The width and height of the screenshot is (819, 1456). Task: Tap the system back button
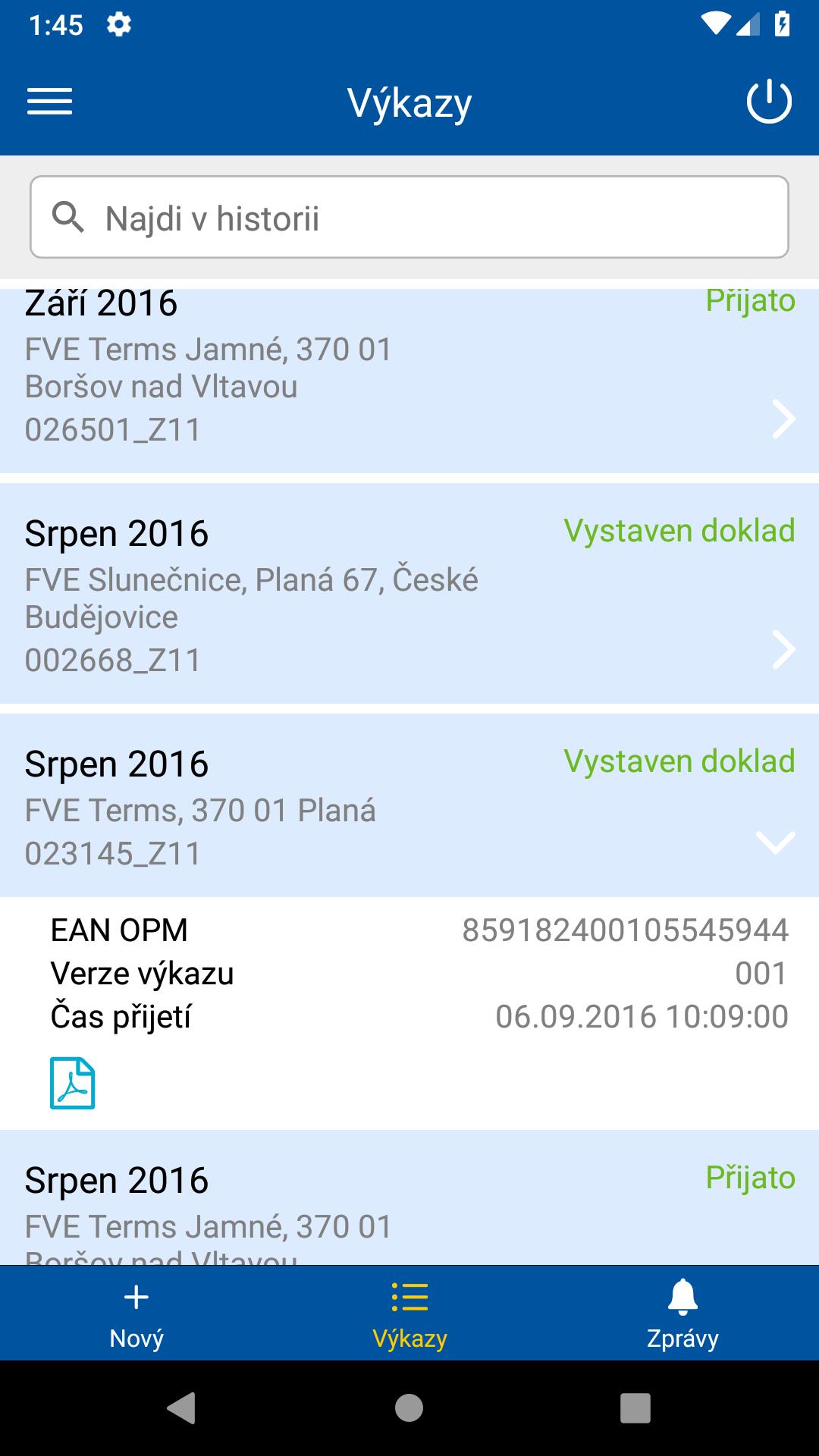click(181, 1408)
